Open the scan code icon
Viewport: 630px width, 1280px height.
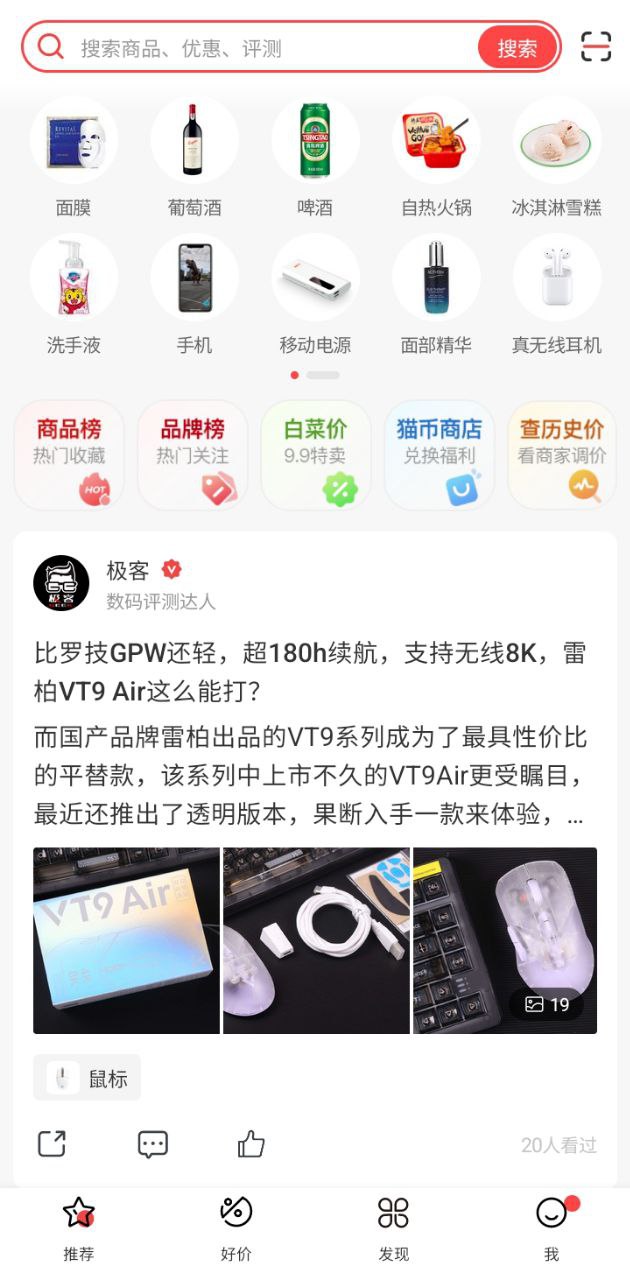(x=595, y=47)
